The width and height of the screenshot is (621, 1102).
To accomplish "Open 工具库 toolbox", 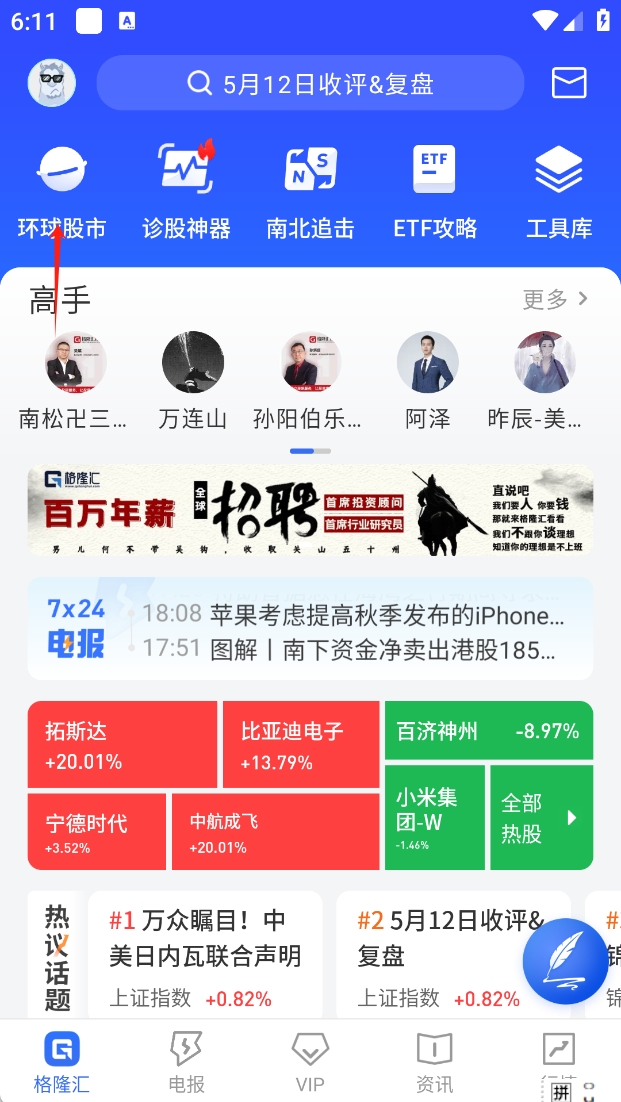I will tap(559, 190).
